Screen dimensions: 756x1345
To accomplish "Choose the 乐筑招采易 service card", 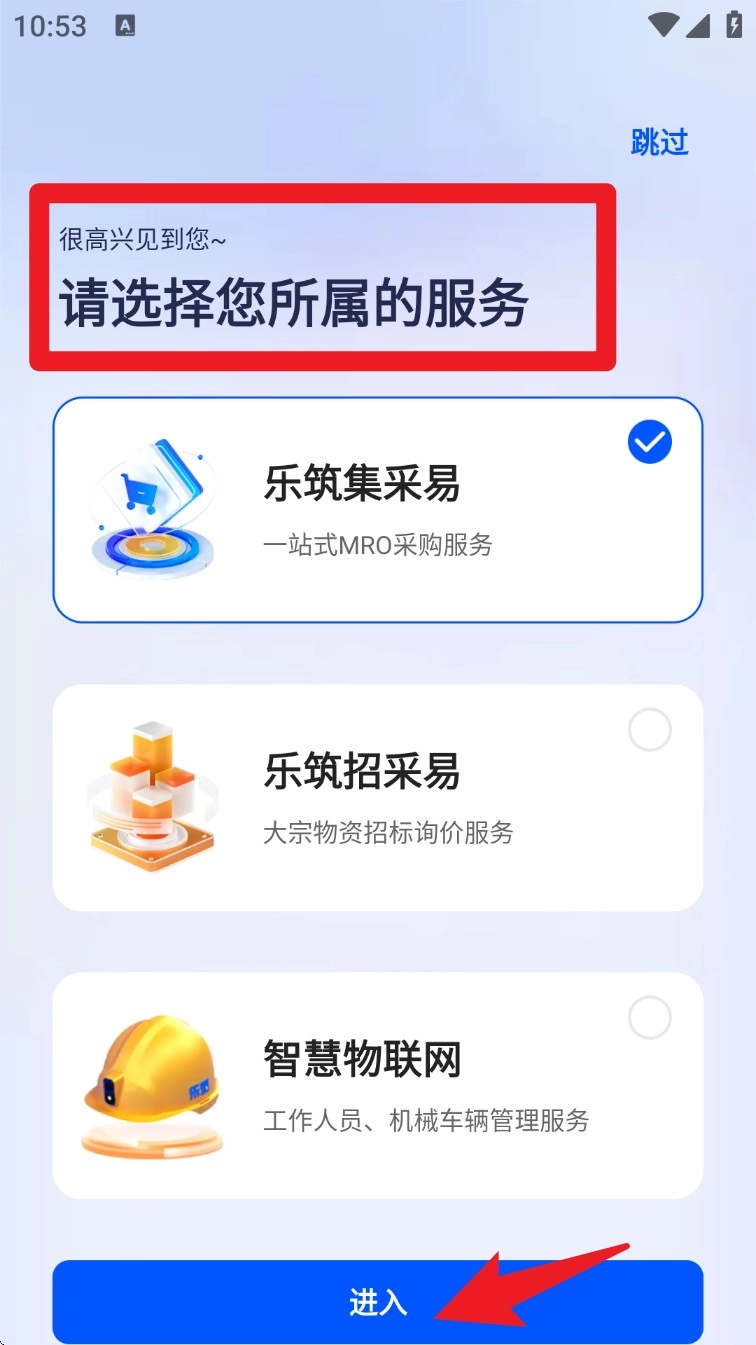I will tap(377, 797).
